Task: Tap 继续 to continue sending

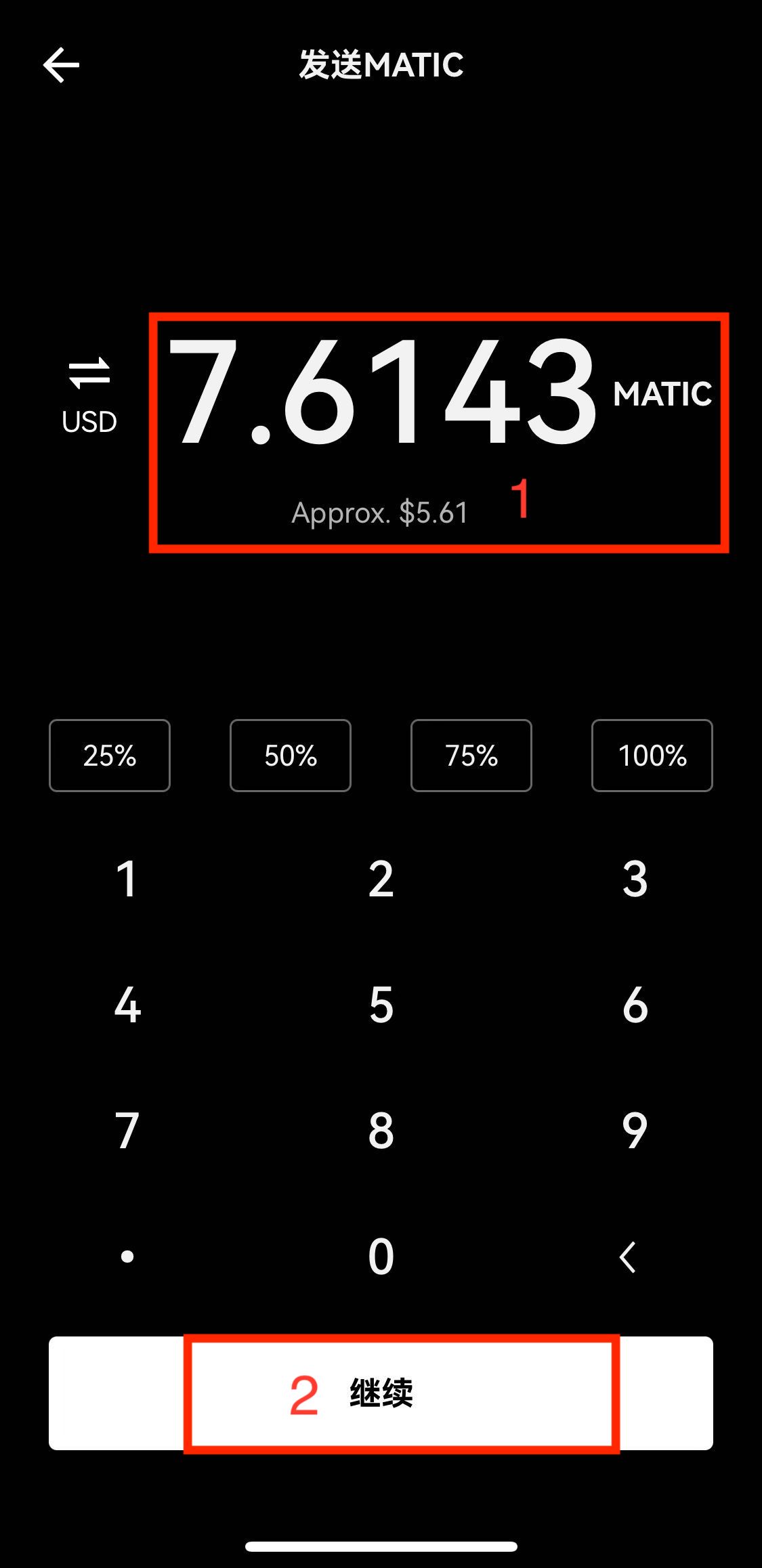Action: pos(381,1393)
